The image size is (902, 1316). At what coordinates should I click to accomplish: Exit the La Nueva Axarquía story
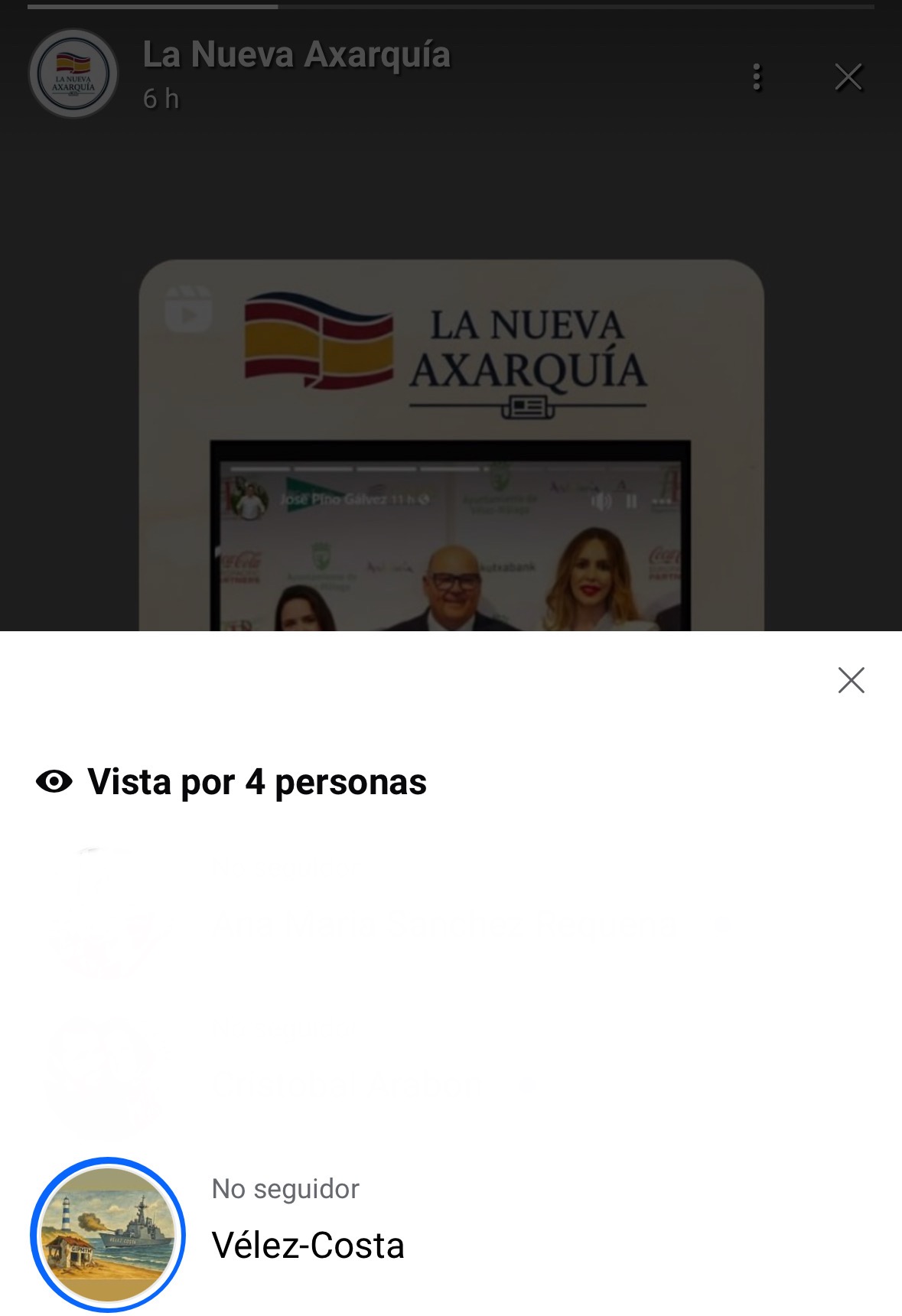click(848, 77)
